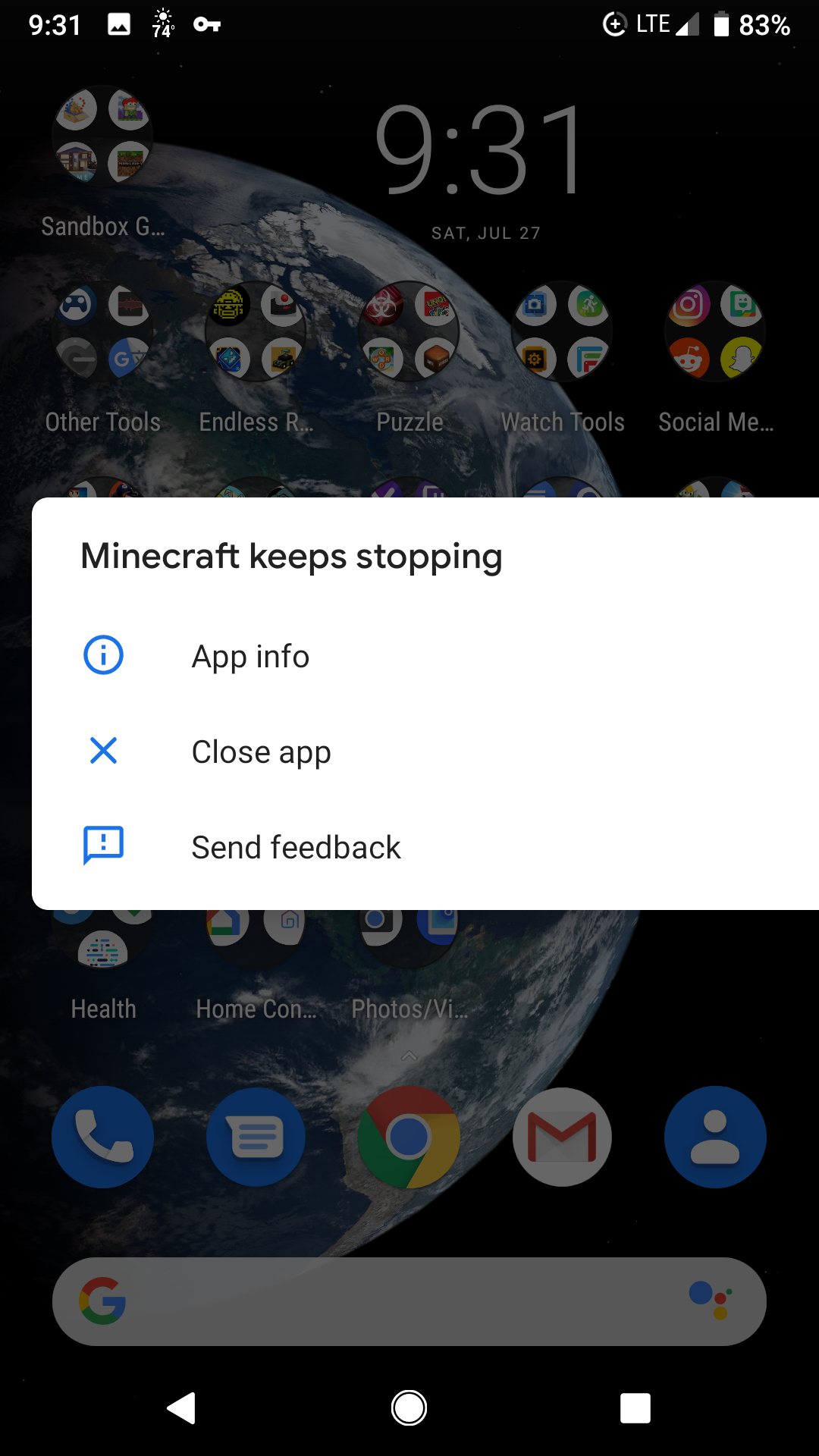Select Close app in the dialog
The image size is (819, 1456).
tap(261, 752)
